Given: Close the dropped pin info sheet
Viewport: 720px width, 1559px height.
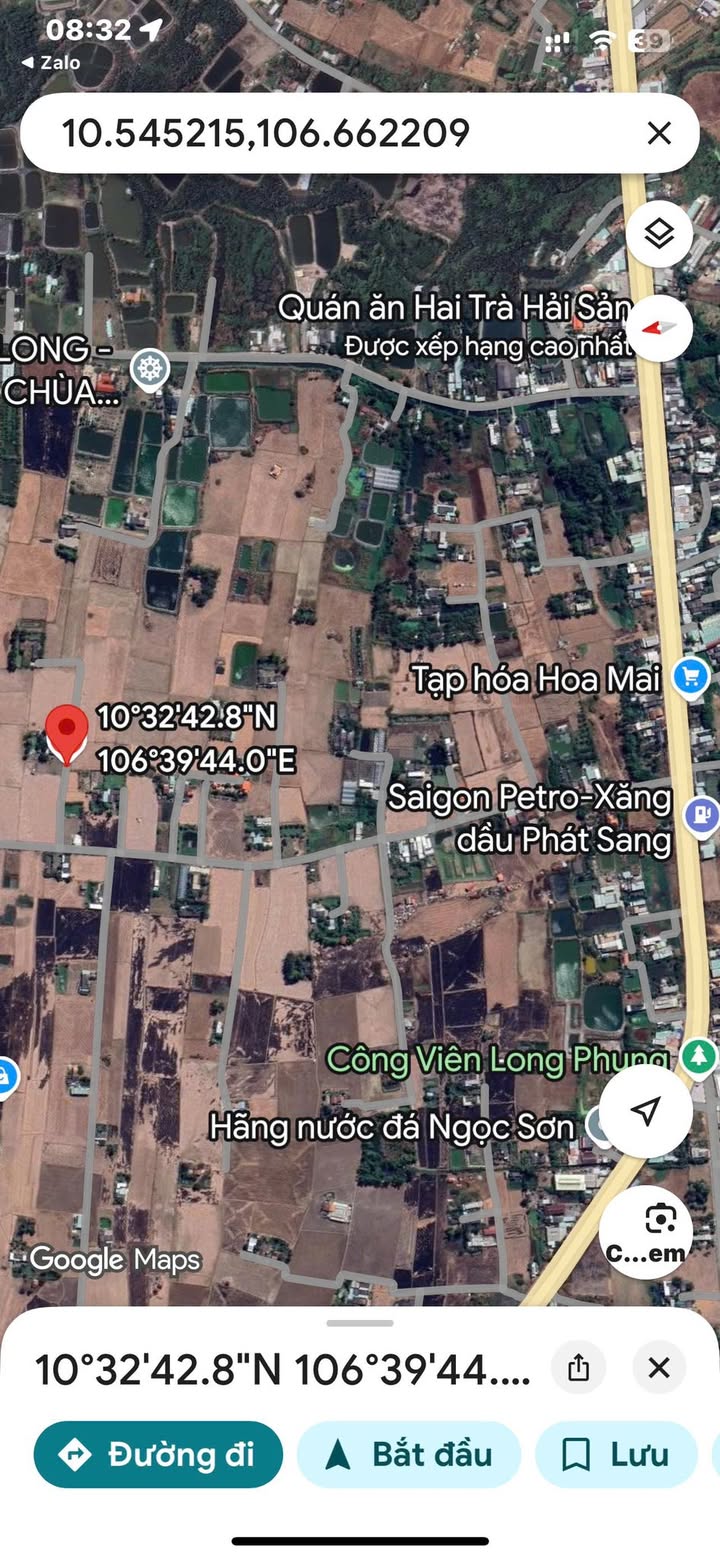Looking at the screenshot, I should [x=658, y=1368].
